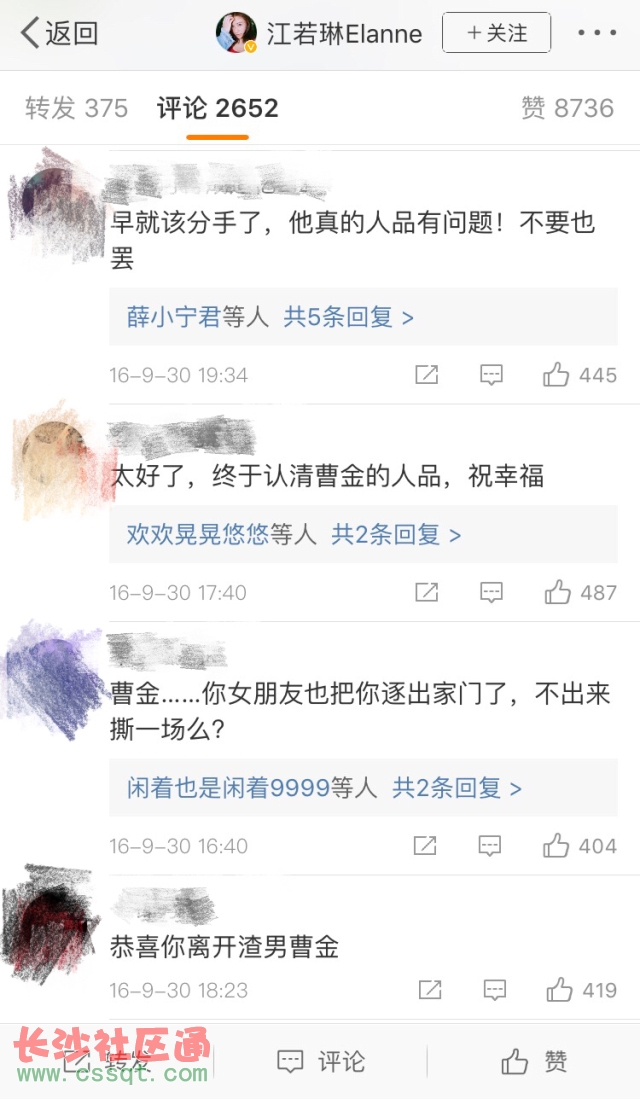Expand 欢欢晃晃悠悠等人 共2条回复

293,534
